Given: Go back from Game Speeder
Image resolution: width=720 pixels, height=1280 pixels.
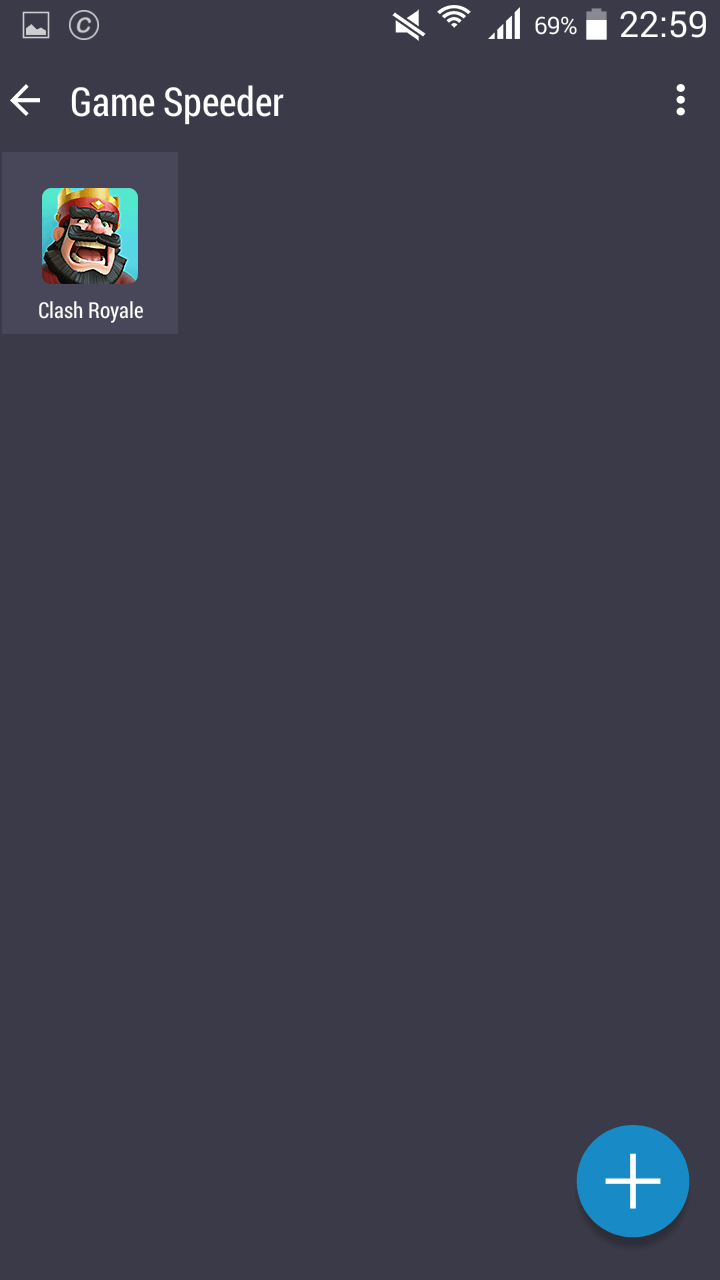Looking at the screenshot, I should point(26,101).
